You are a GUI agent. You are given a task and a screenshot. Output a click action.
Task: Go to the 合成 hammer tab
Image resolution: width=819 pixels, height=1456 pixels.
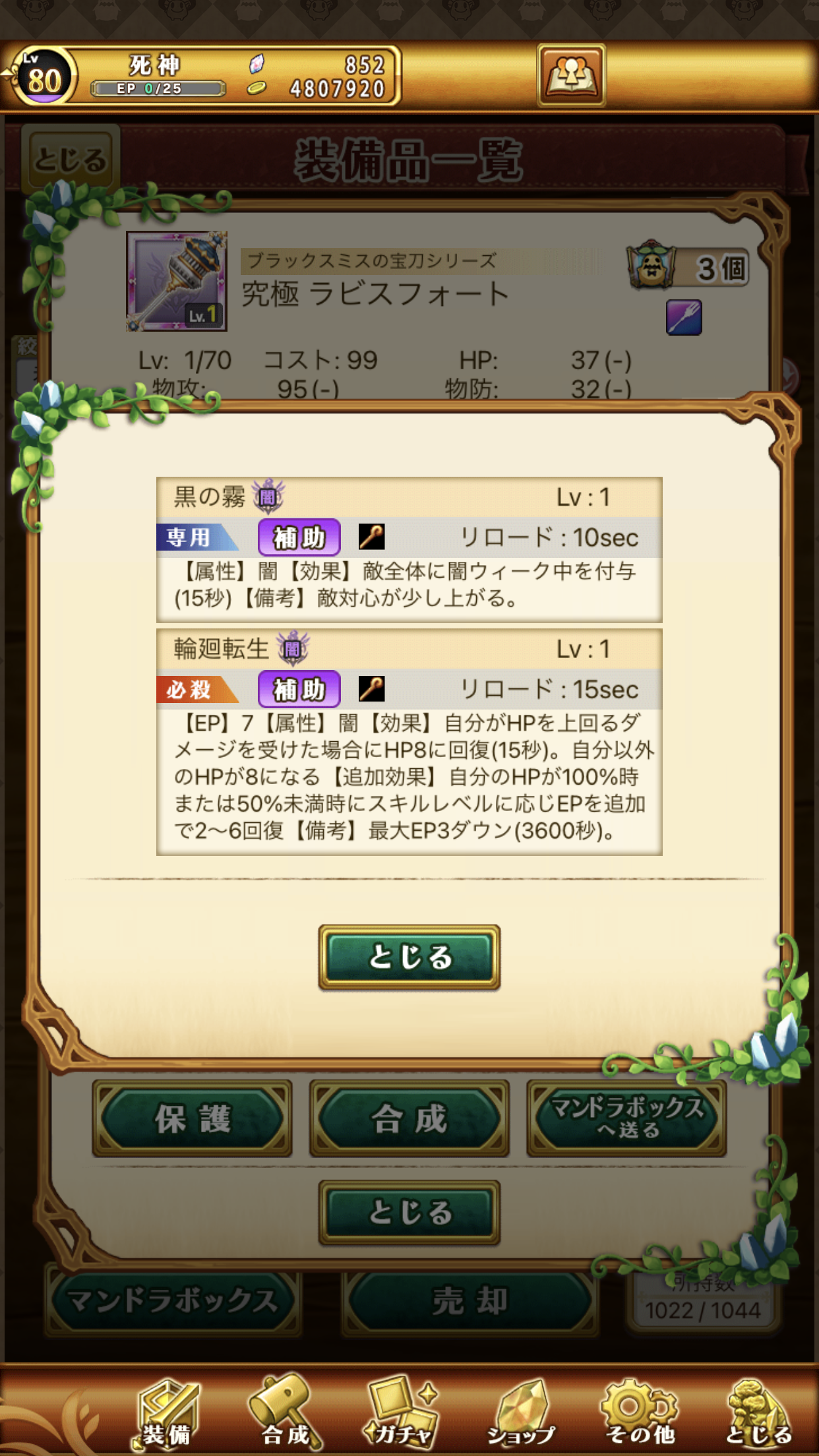(x=285, y=1412)
